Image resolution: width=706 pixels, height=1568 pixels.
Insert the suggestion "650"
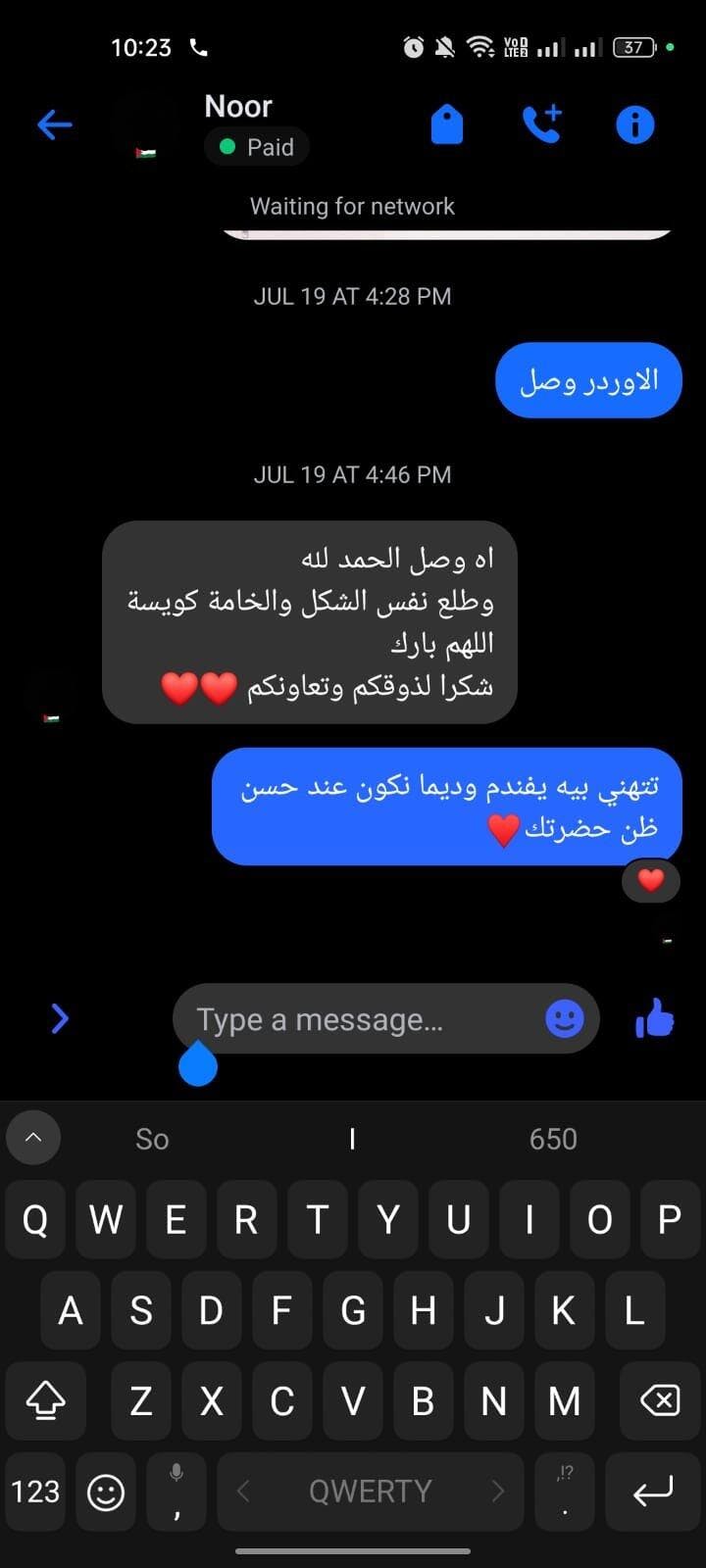coord(553,1139)
